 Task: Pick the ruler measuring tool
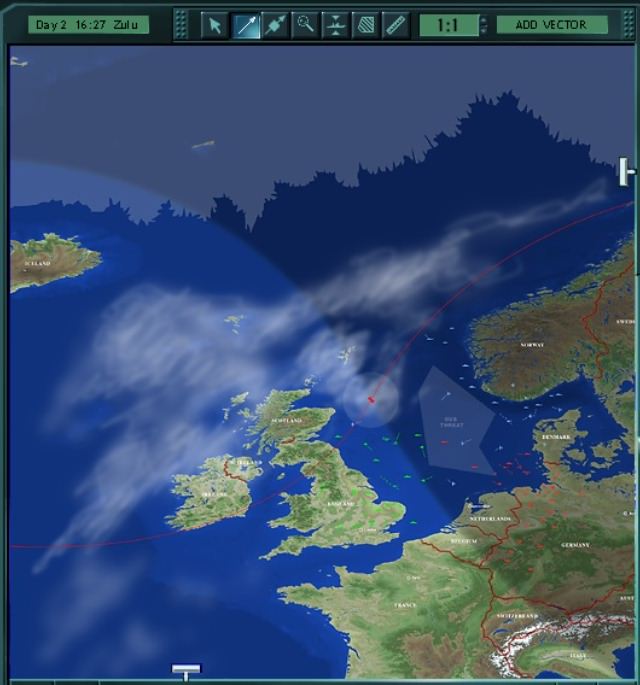pos(396,25)
